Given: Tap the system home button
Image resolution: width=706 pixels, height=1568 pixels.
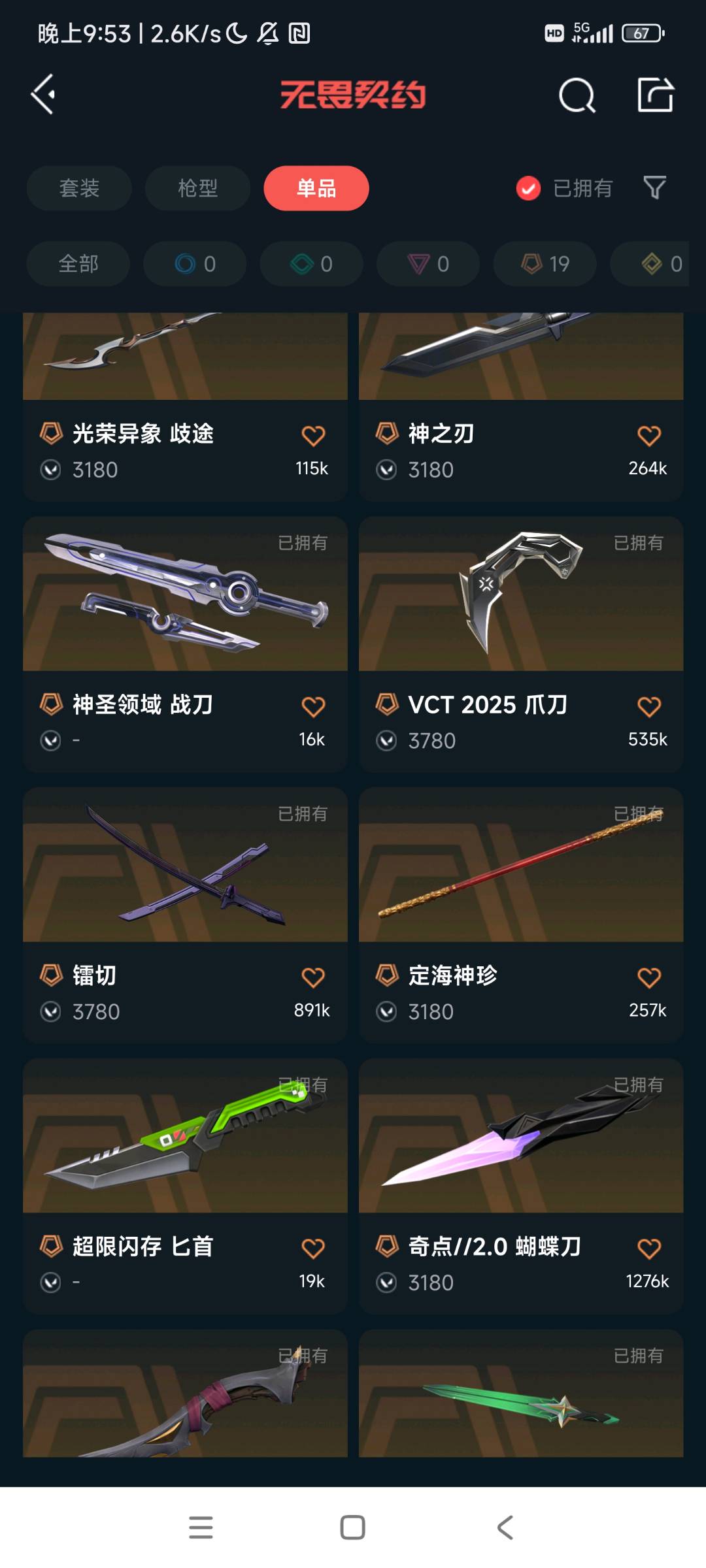Looking at the screenshot, I should [x=353, y=1527].
